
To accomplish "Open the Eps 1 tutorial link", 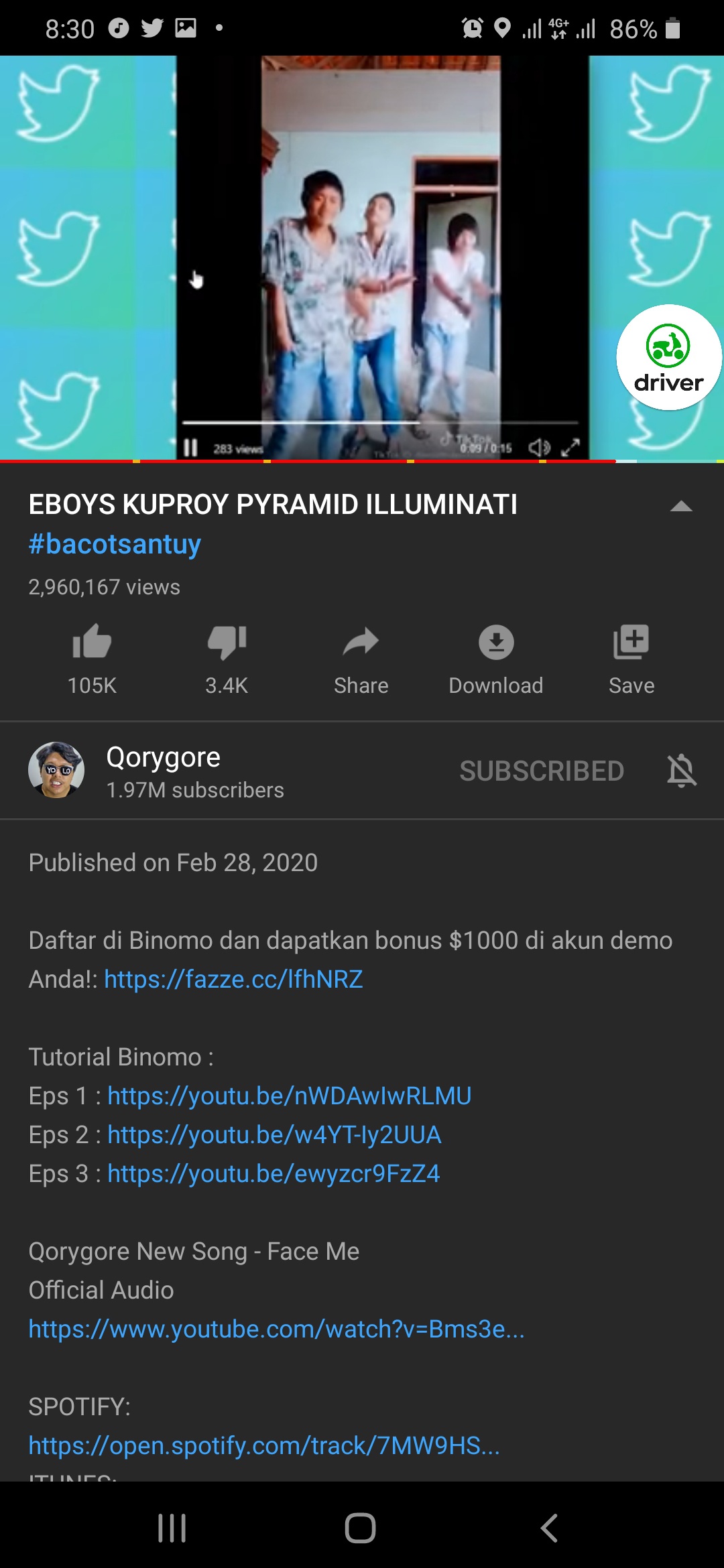I will tap(289, 1096).
